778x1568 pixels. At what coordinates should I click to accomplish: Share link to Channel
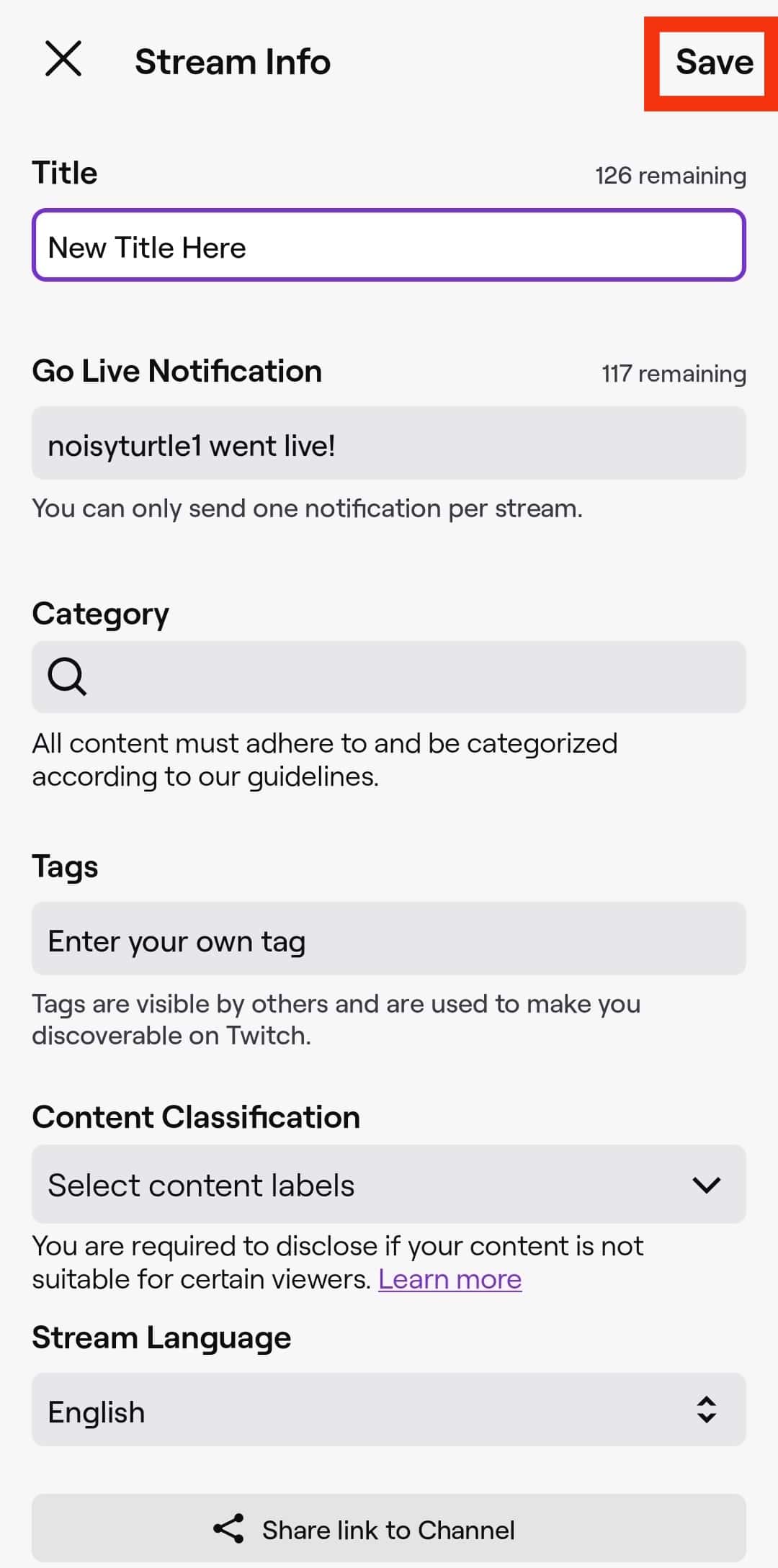coord(388,1529)
